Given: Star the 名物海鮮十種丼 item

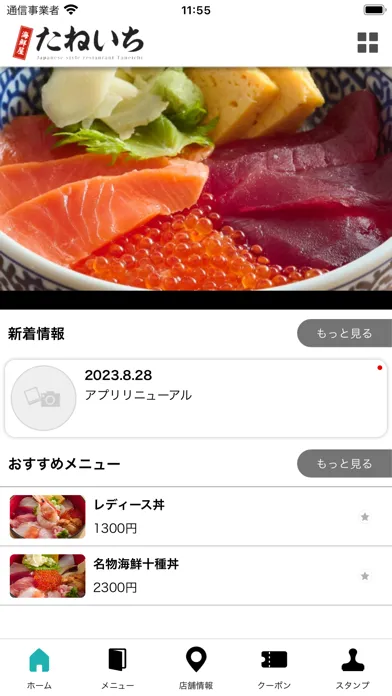Looking at the screenshot, I should click(365, 576).
